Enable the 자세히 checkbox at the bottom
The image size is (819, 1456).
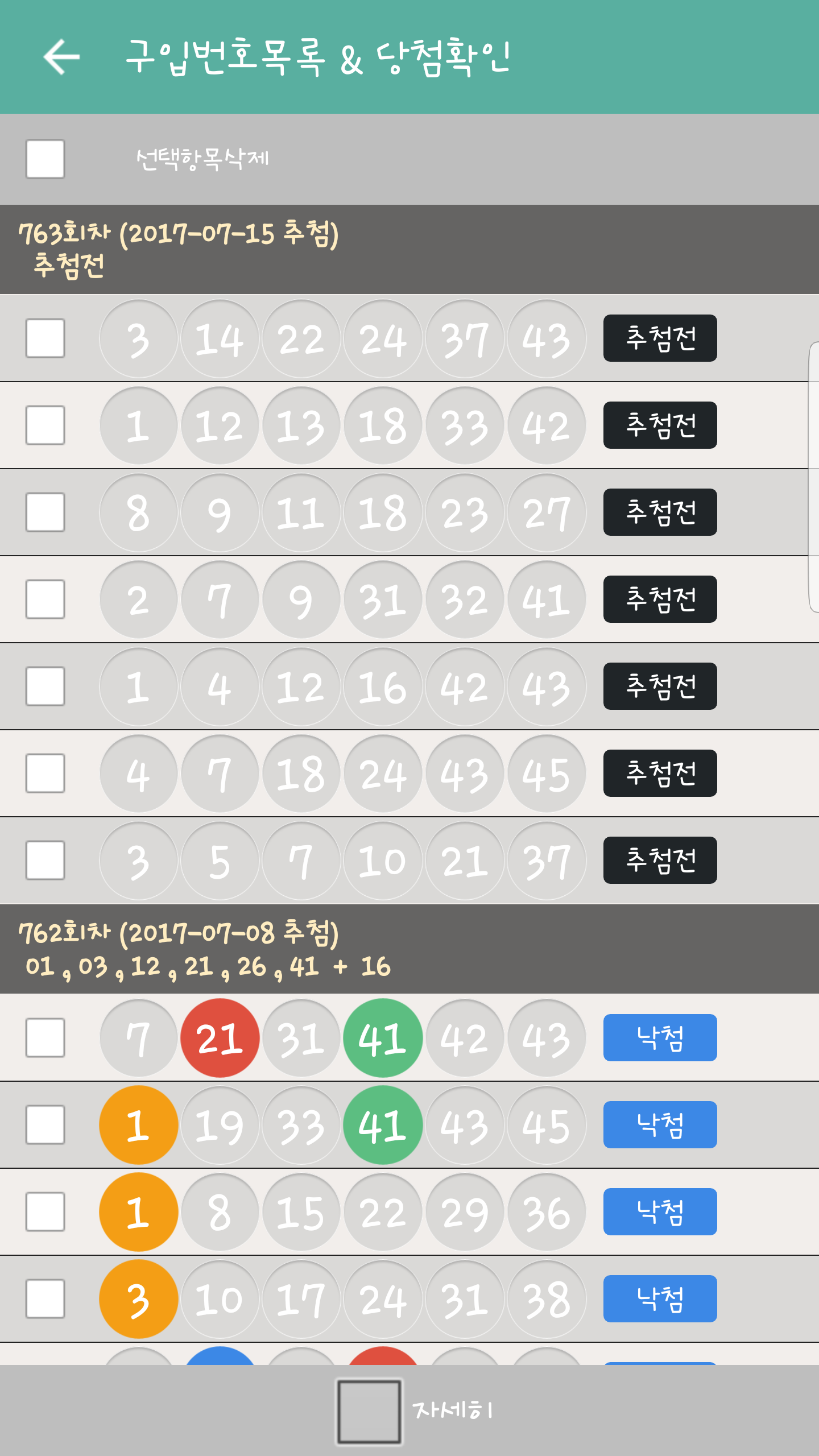point(369,1411)
